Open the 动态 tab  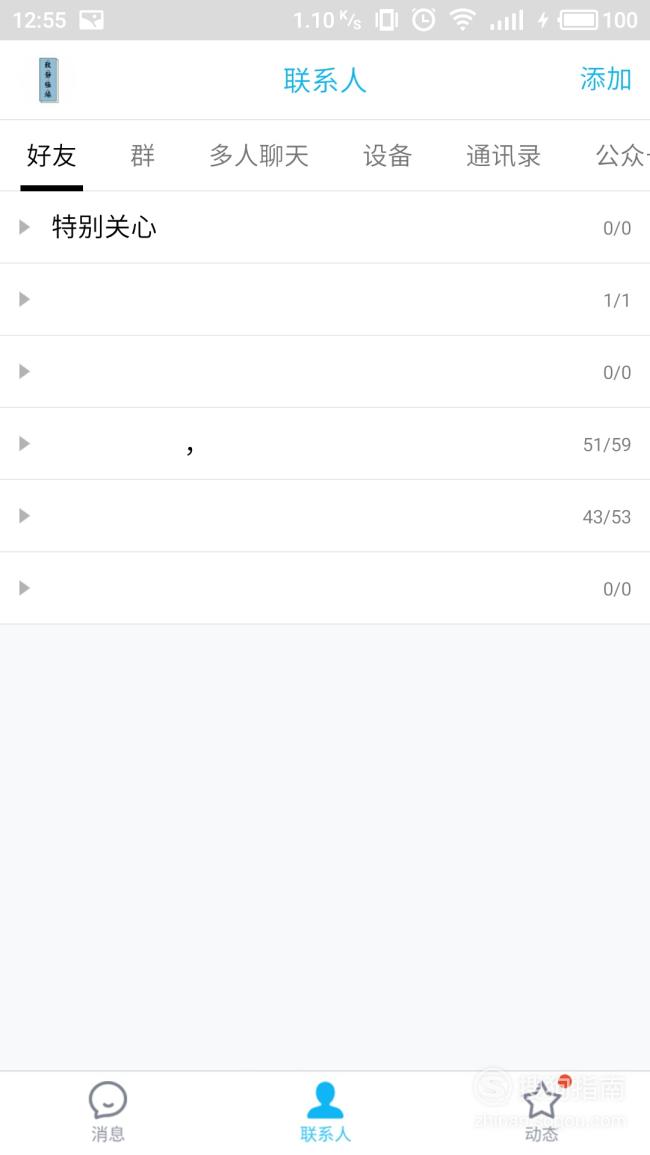[542, 1111]
